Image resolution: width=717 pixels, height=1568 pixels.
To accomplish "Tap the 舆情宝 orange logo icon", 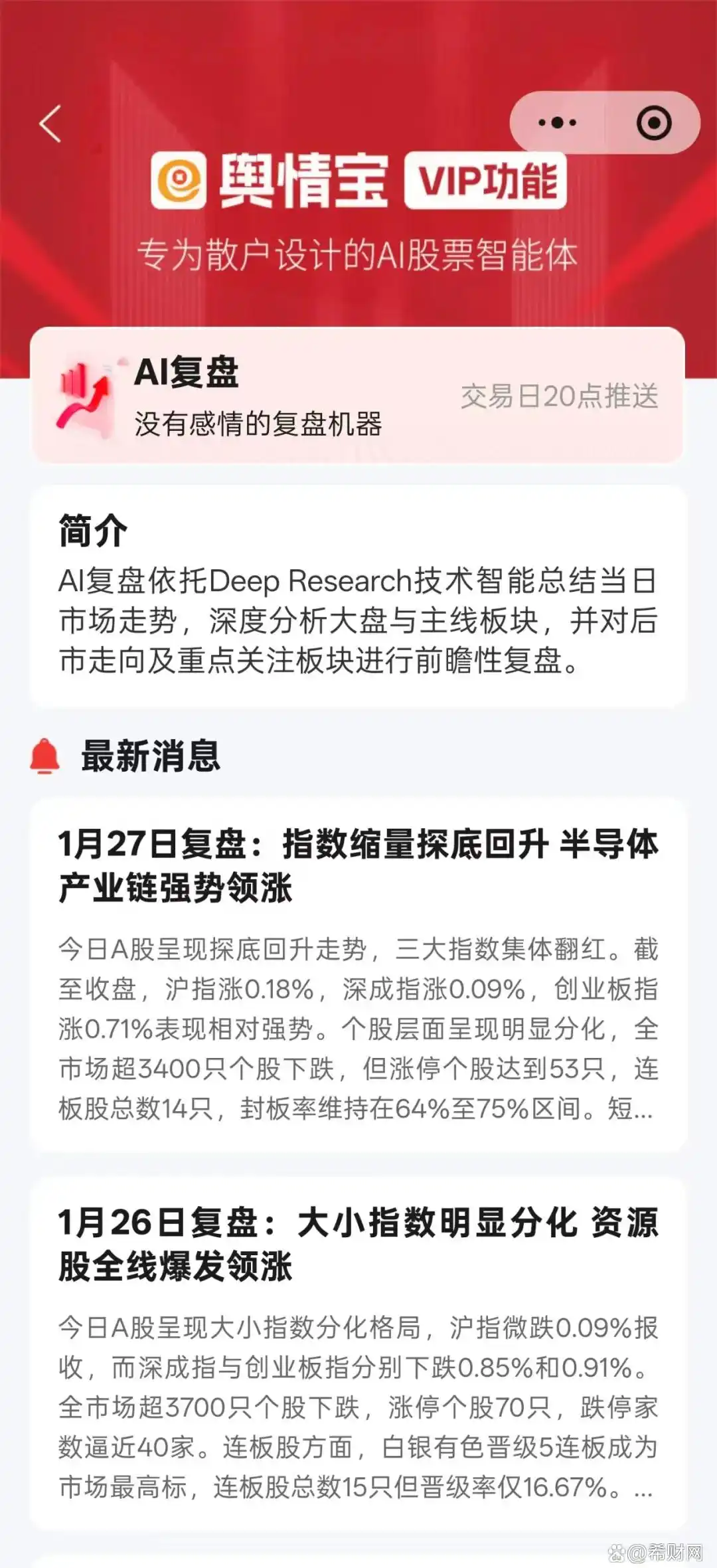I will [x=180, y=179].
